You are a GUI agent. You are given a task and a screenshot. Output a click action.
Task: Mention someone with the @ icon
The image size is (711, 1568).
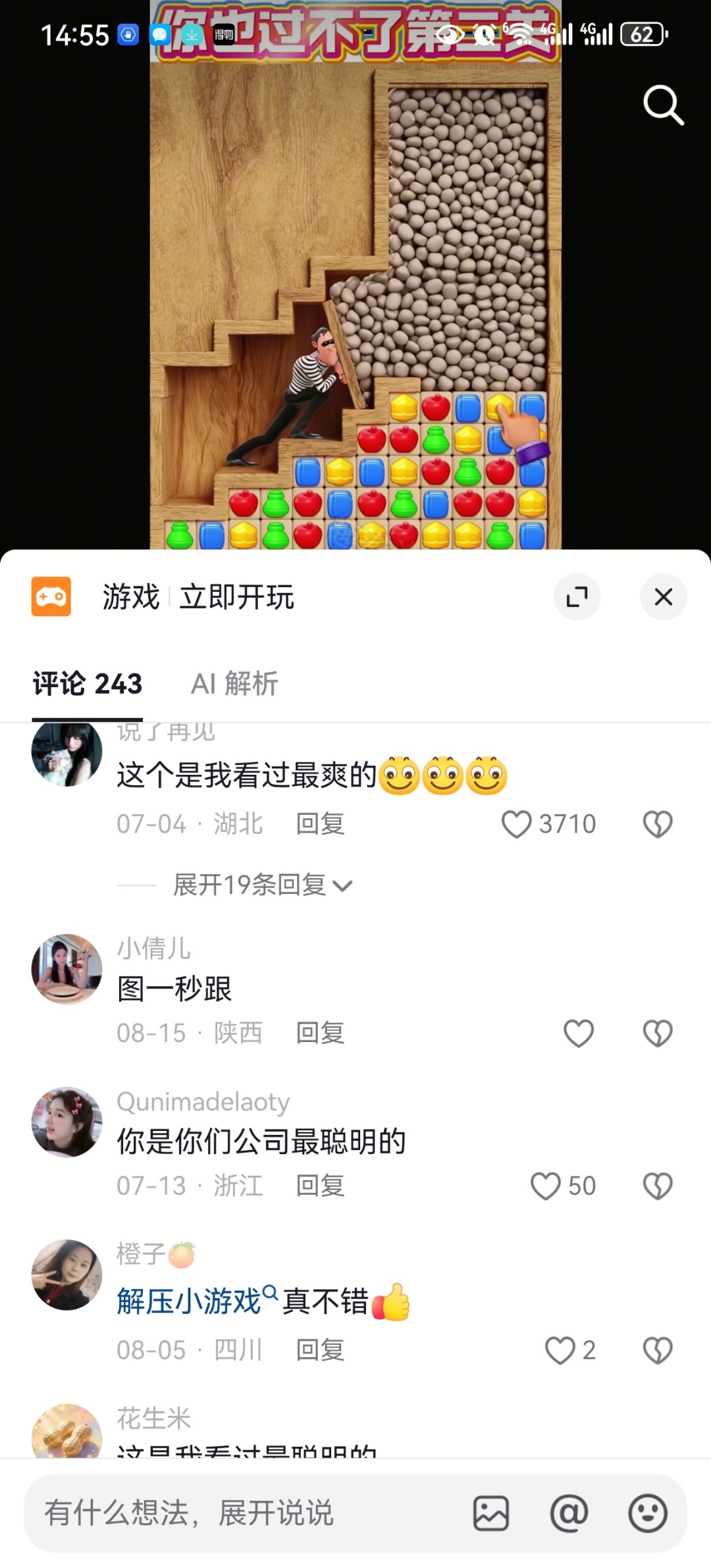(x=569, y=1513)
